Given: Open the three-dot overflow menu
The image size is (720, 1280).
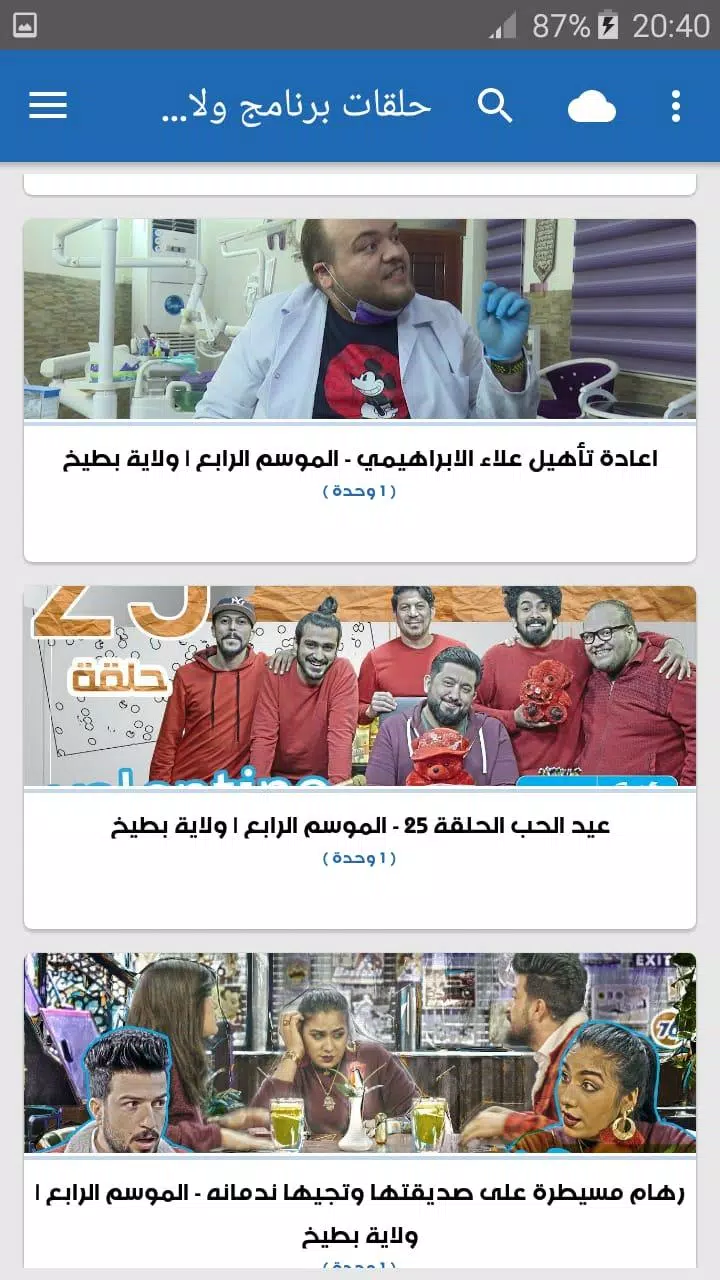Looking at the screenshot, I should (676, 105).
